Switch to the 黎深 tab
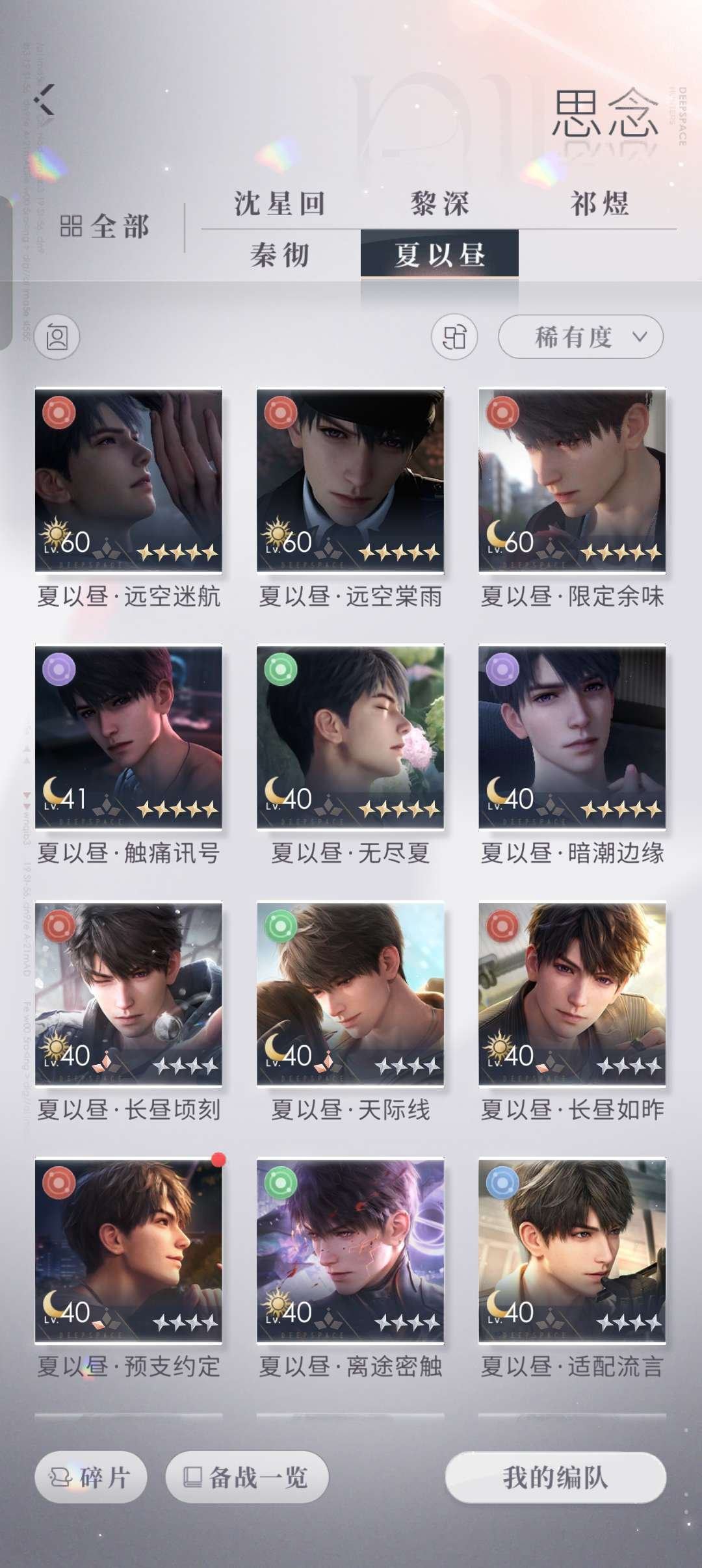This screenshot has width=702, height=1568. tap(439, 204)
